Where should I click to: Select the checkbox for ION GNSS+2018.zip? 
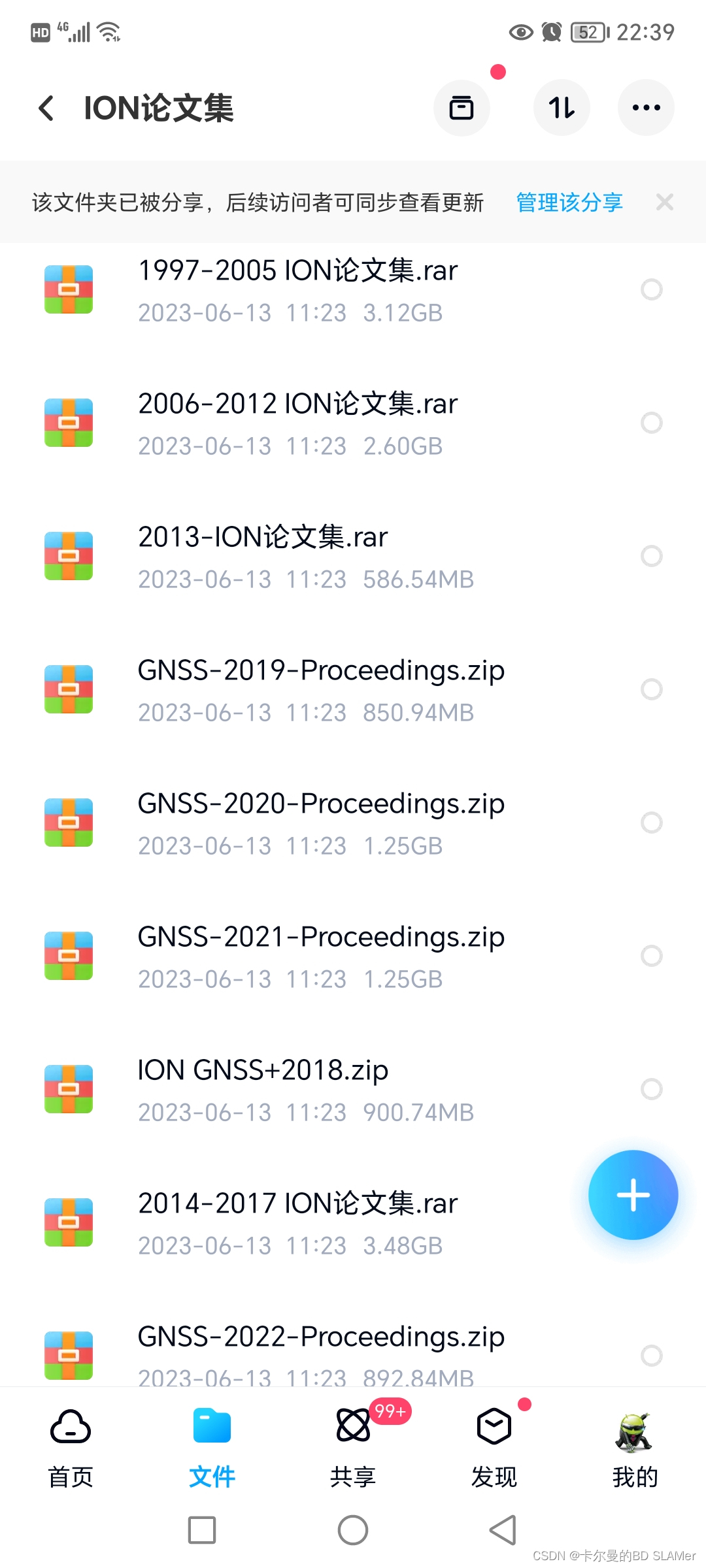651,1089
